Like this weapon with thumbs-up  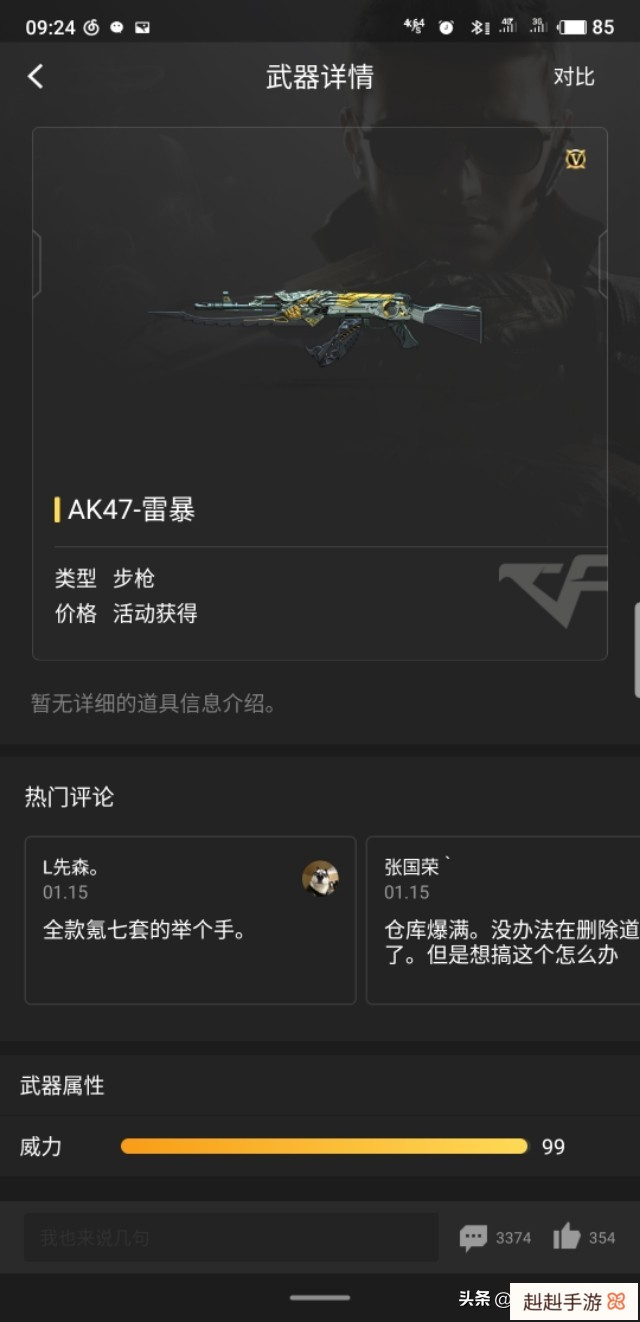pos(567,1237)
